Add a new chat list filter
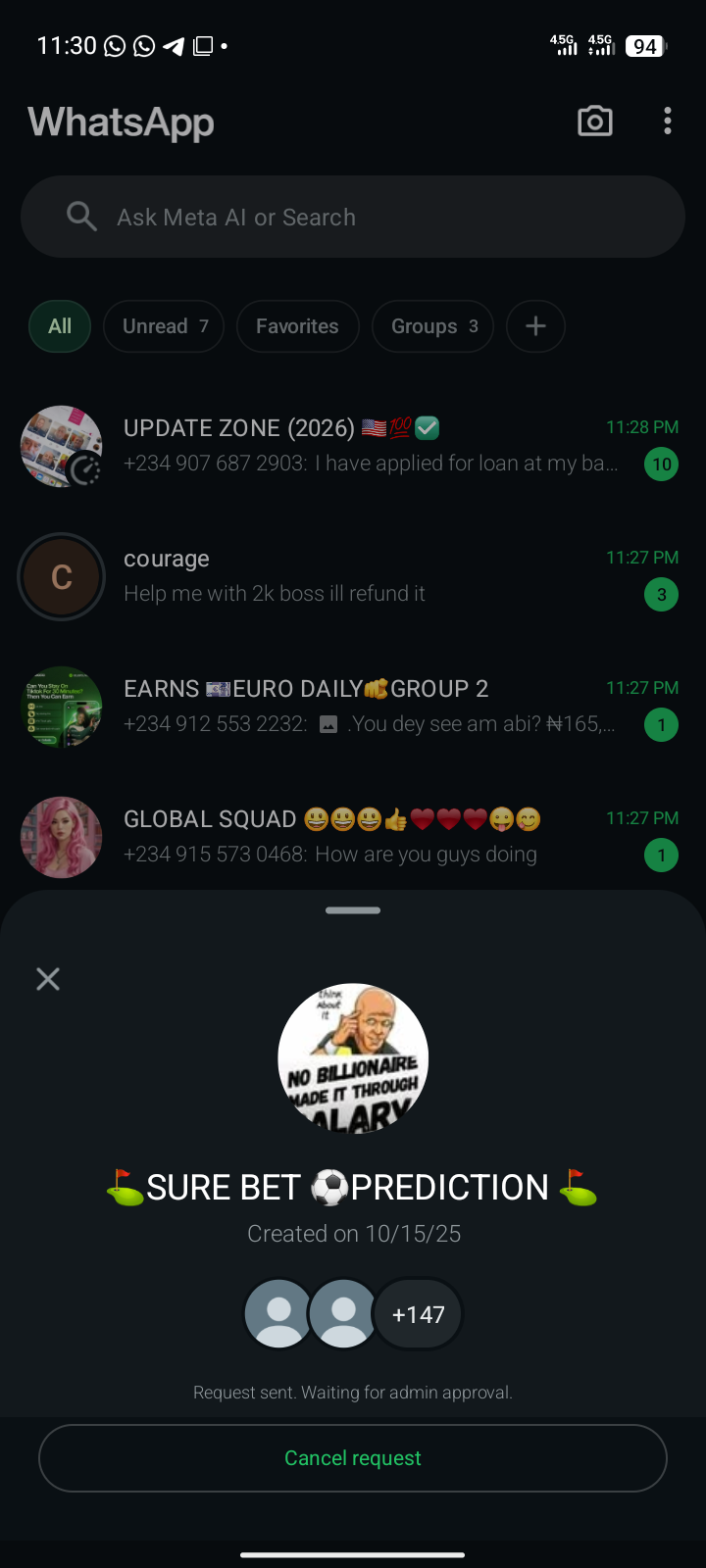The width and height of the screenshot is (706, 1568). click(535, 326)
